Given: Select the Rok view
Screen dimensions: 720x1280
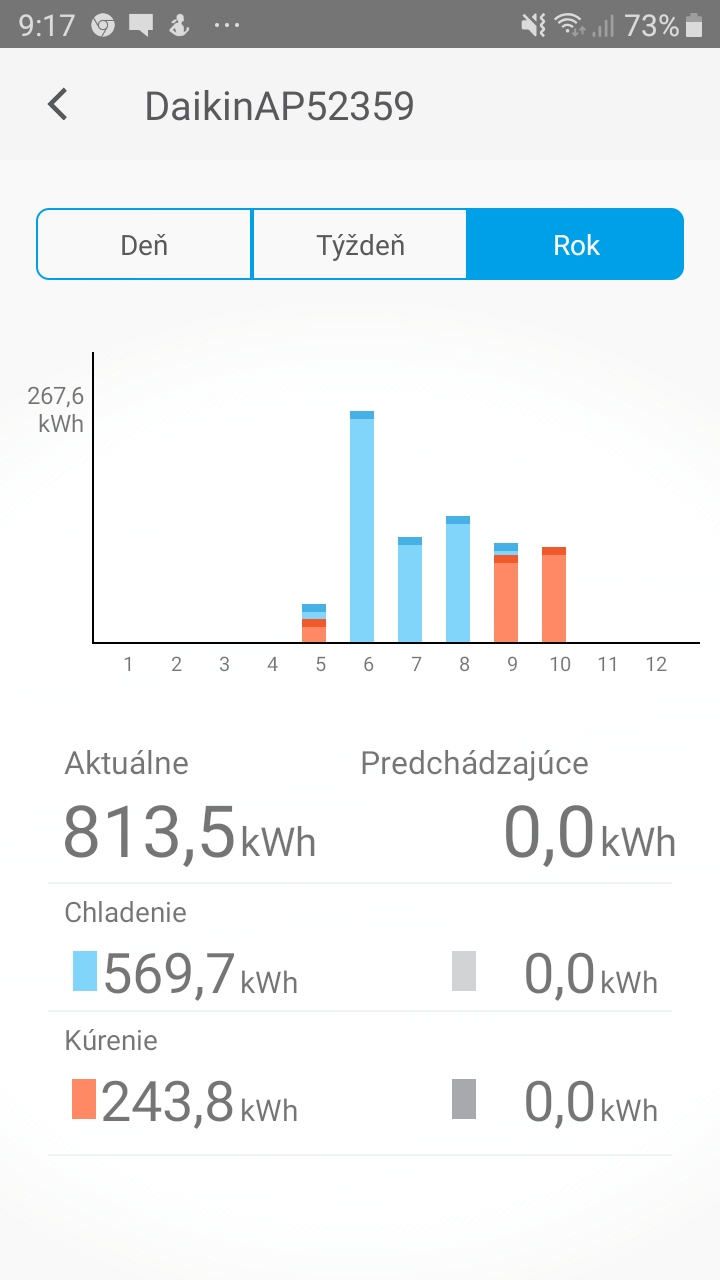Looking at the screenshot, I should 575,245.
